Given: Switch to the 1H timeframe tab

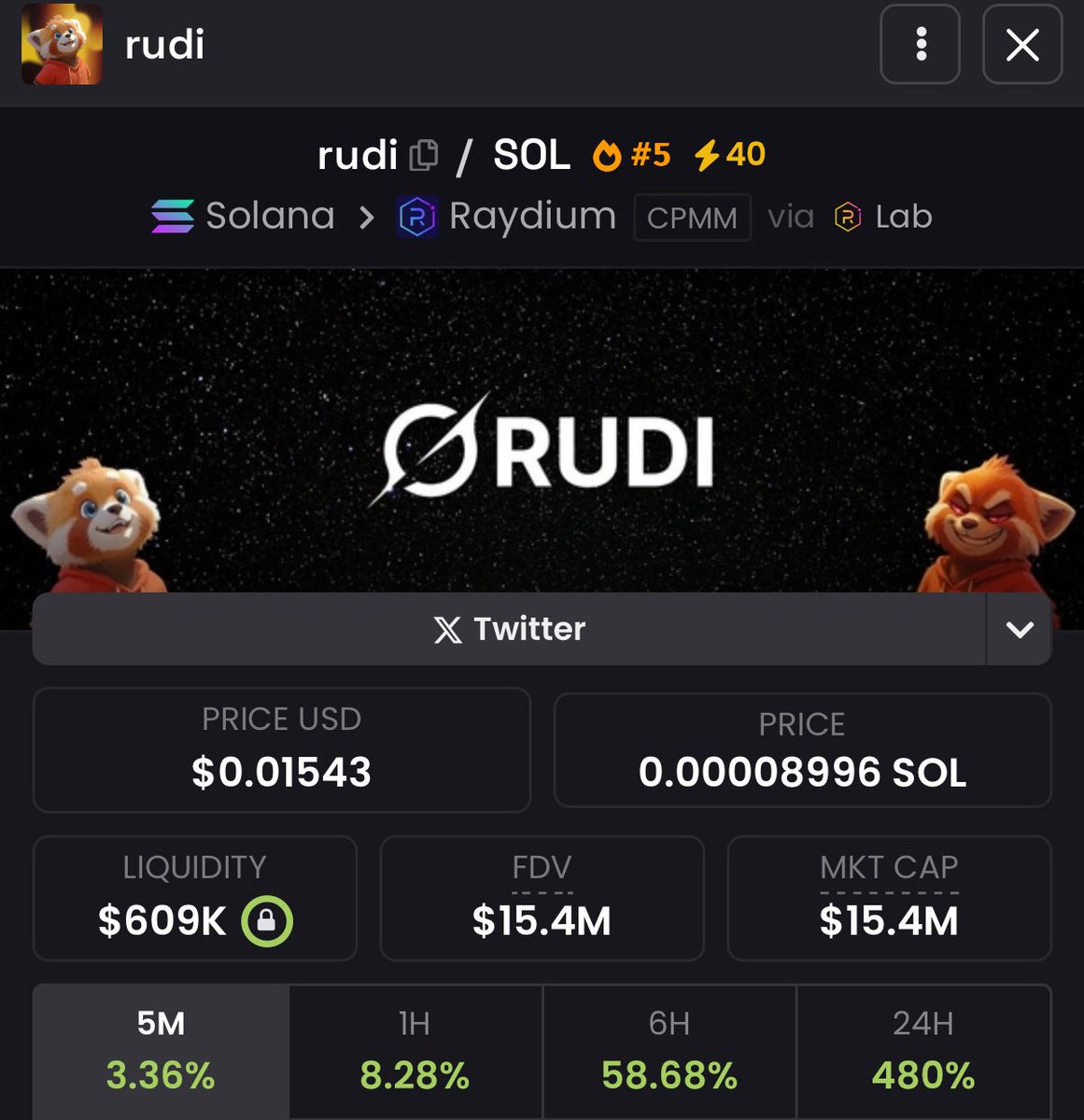Looking at the screenshot, I should (x=415, y=1050).
